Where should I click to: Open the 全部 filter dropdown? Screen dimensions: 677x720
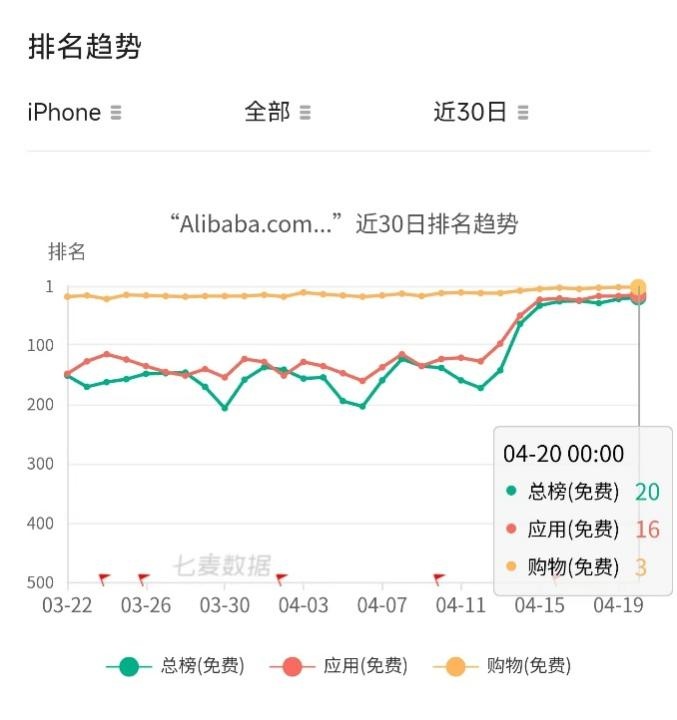click(277, 112)
